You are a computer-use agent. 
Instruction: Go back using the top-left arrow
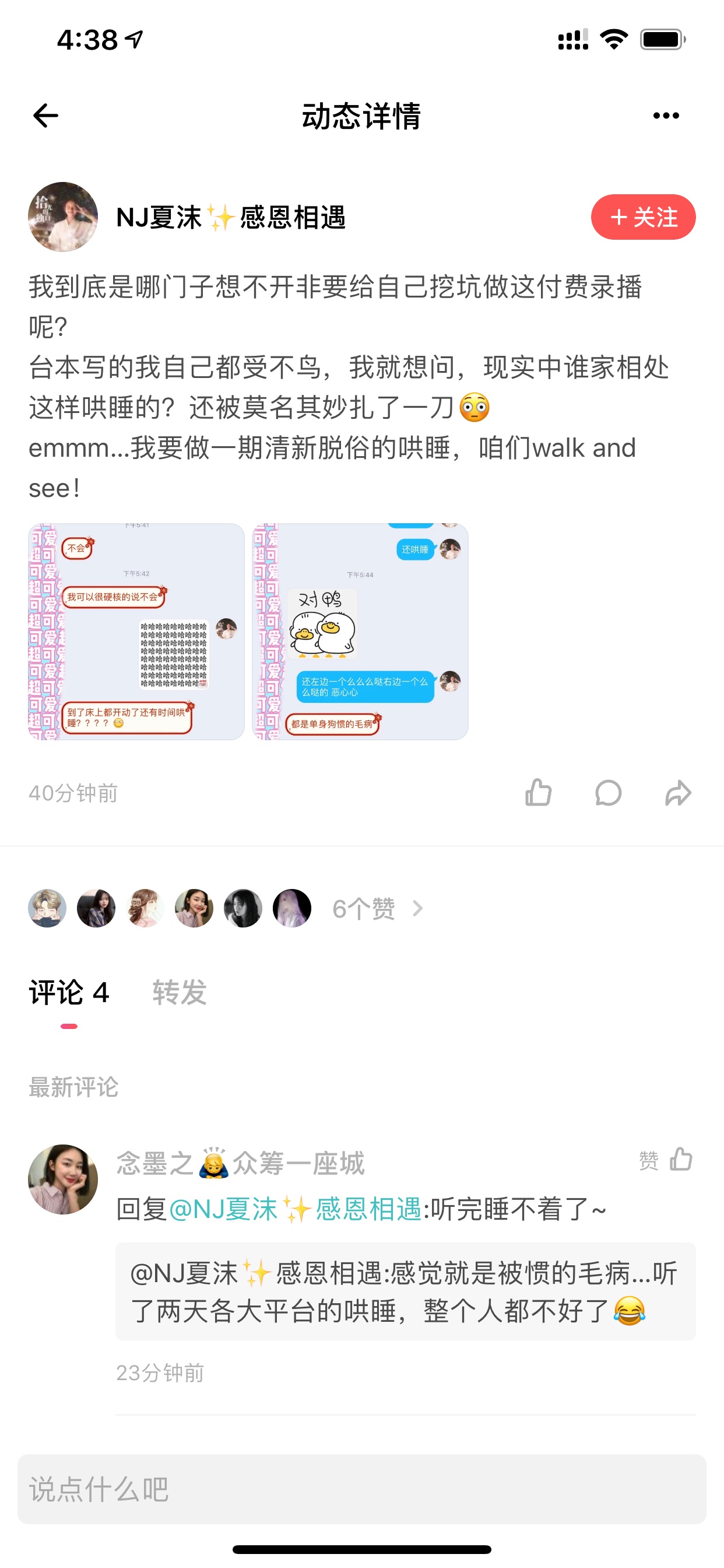tap(45, 116)
